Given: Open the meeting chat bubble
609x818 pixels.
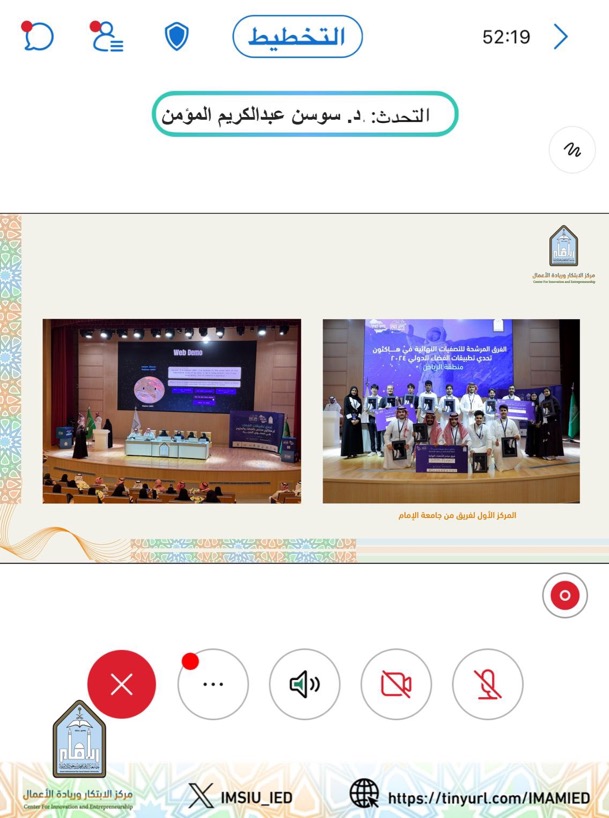Looking at the screenshot, I should click(38, 37).
